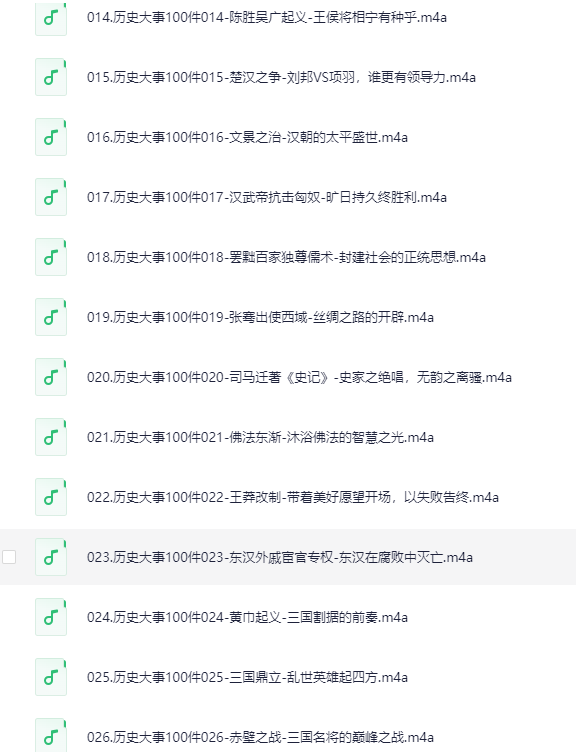Play file 020 司马迁著《史记》

[299, 377]
